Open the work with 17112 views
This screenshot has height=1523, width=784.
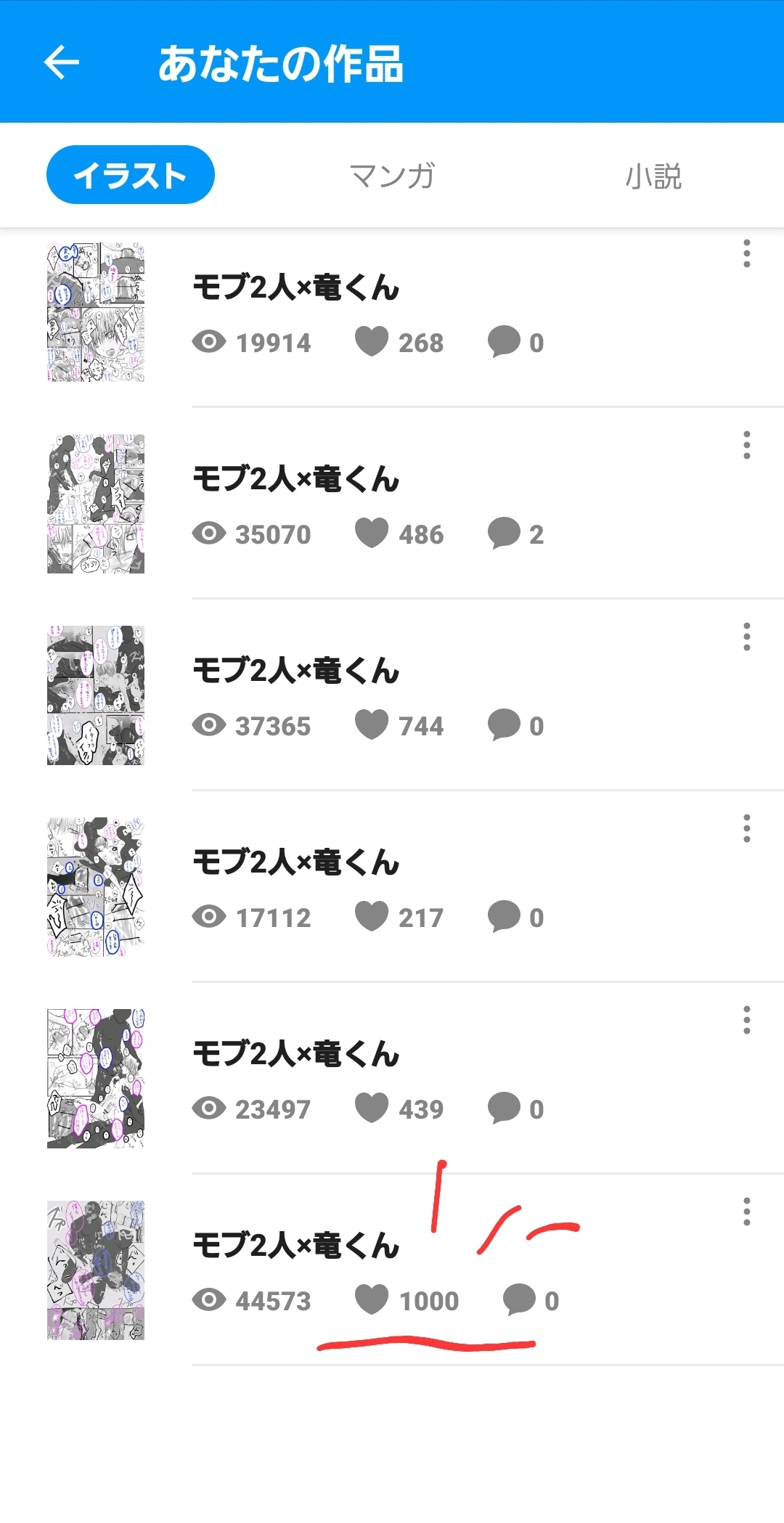pos(295,862)
